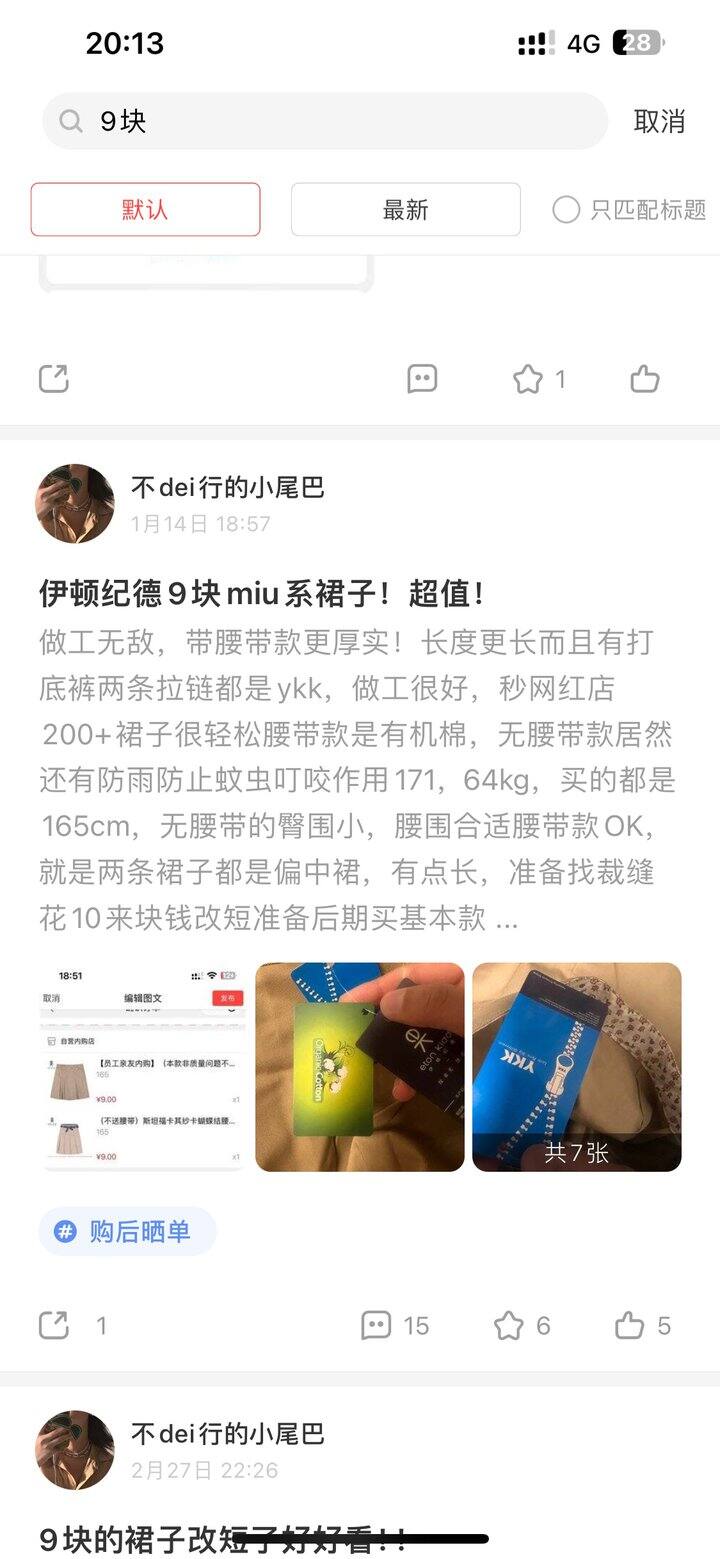Image resolution: width=720 pixels, height=1559 pixels.
Task: Share the 伊顿纪德 skirt post
Action: [x=54, y=1326]
